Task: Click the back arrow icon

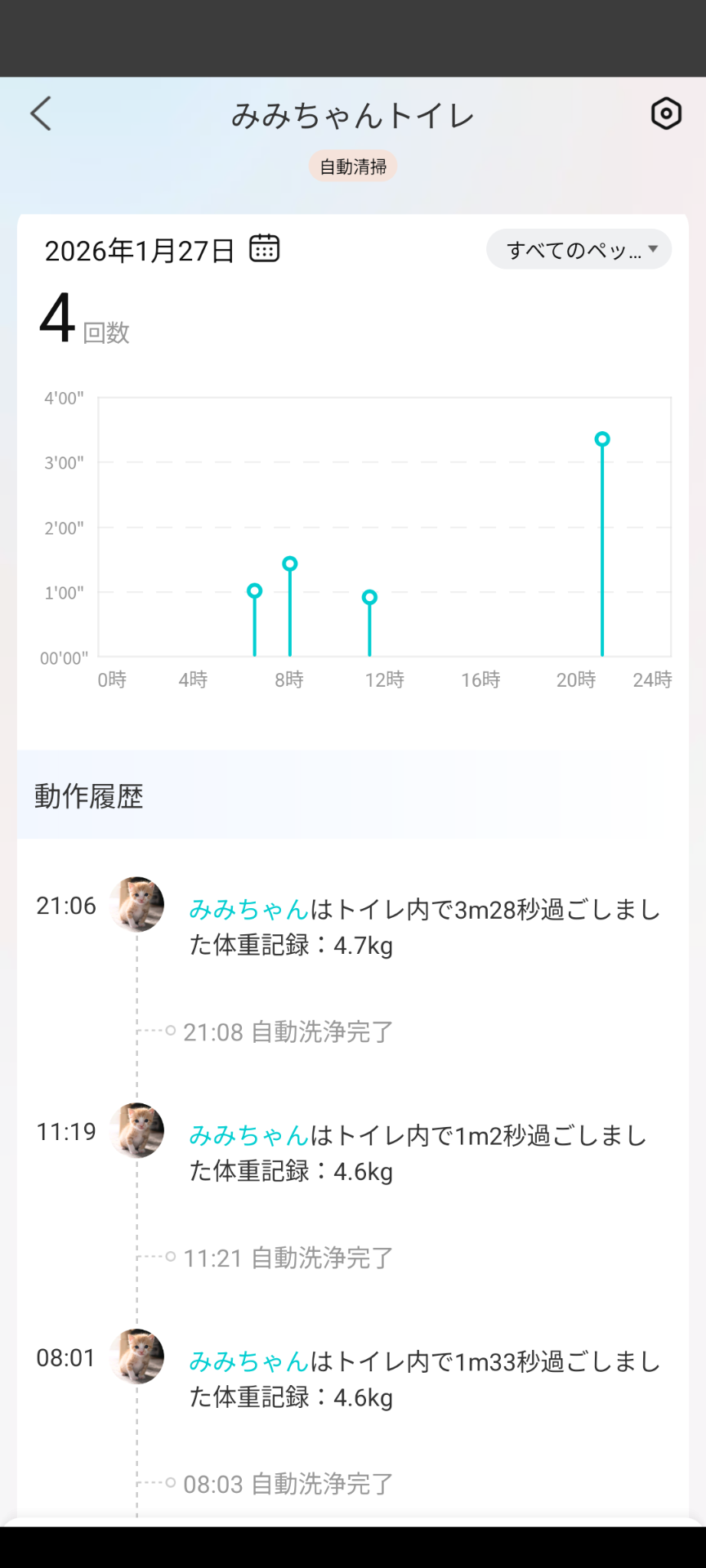Action: [40, 114]
